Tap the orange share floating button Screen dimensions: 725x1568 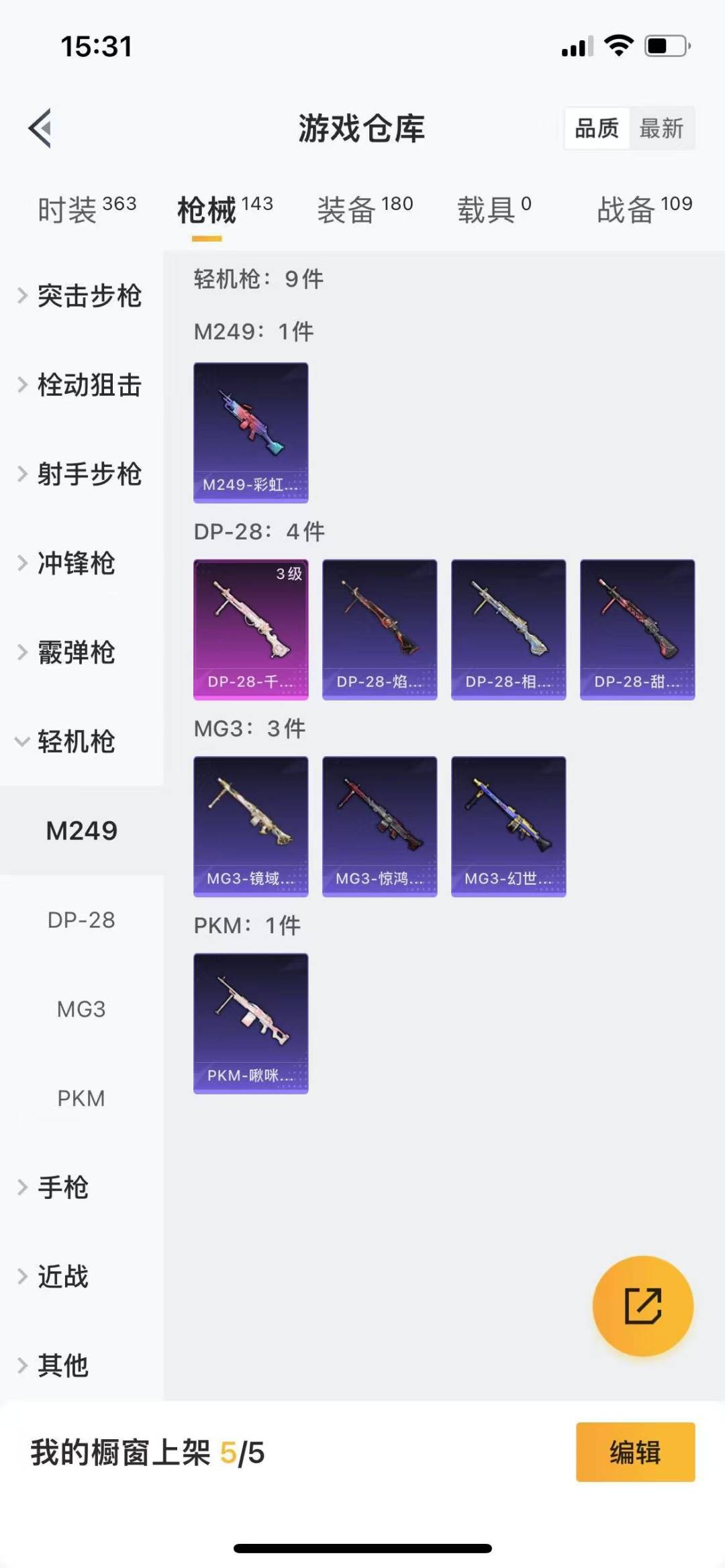coord(642,1306)
